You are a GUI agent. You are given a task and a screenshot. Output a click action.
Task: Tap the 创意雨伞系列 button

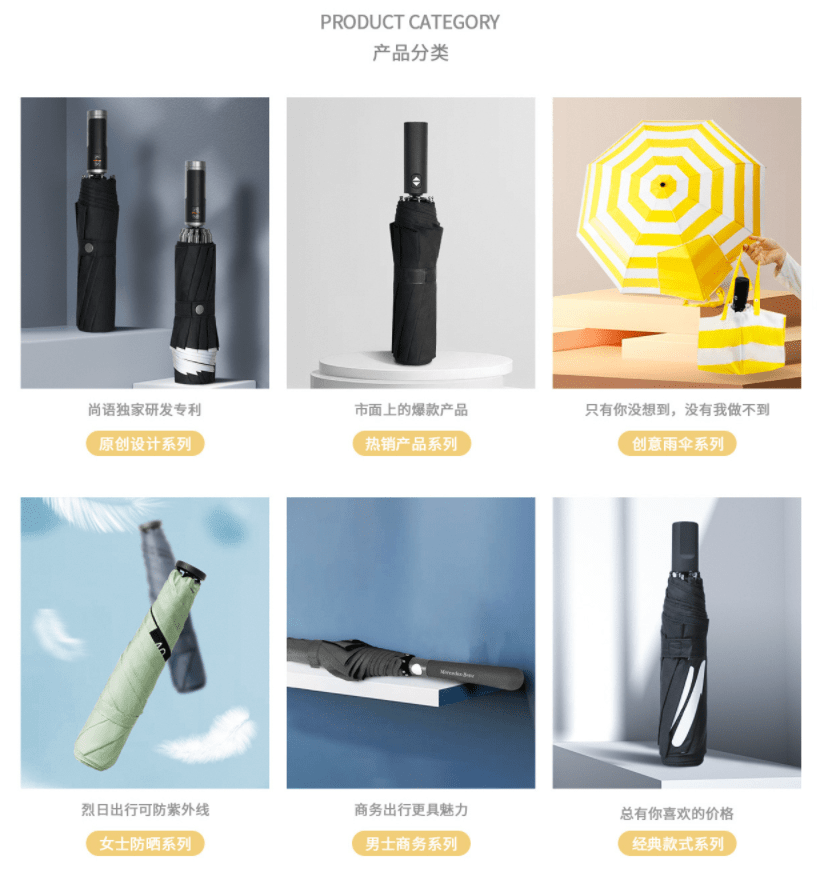coord(676,444)
